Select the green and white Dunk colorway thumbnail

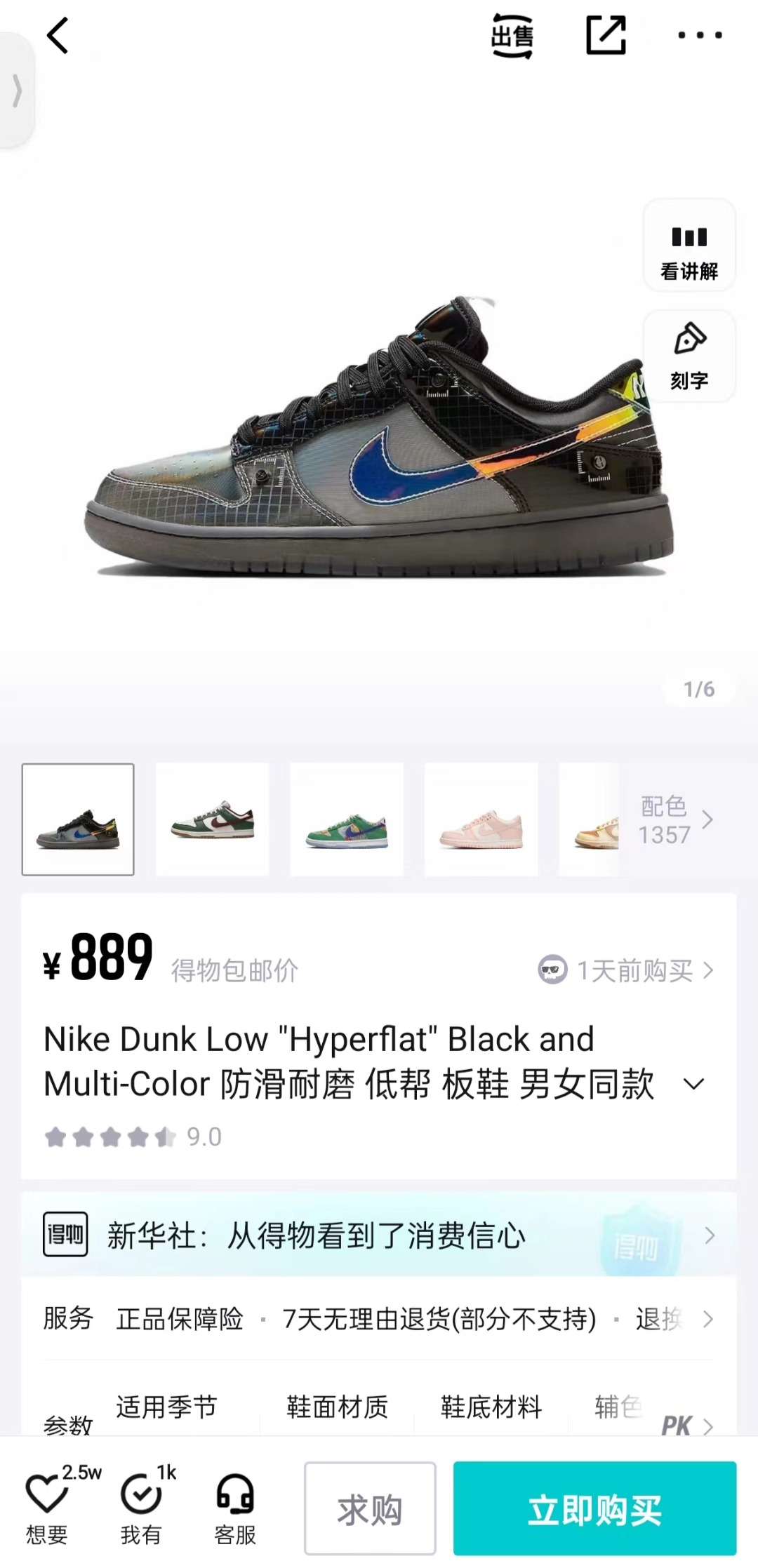[x=212, y=819]
